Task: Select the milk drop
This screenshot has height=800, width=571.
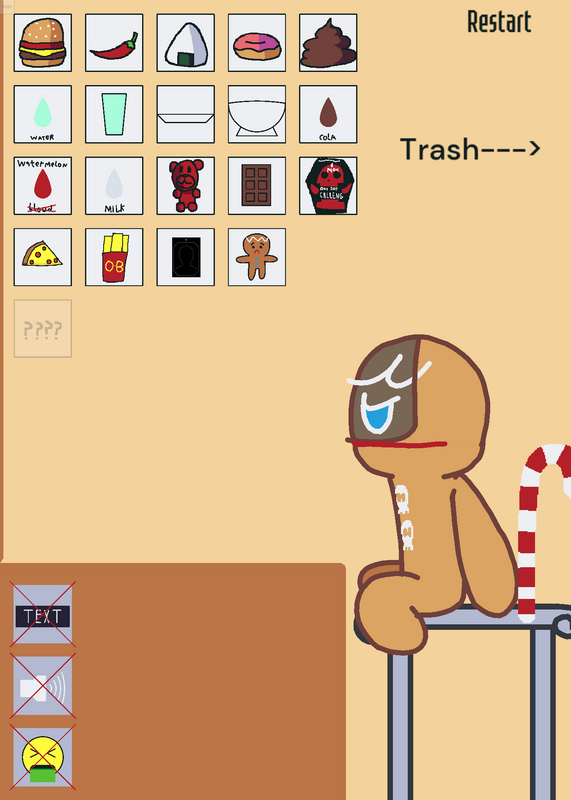Action: tap(114, 186)
